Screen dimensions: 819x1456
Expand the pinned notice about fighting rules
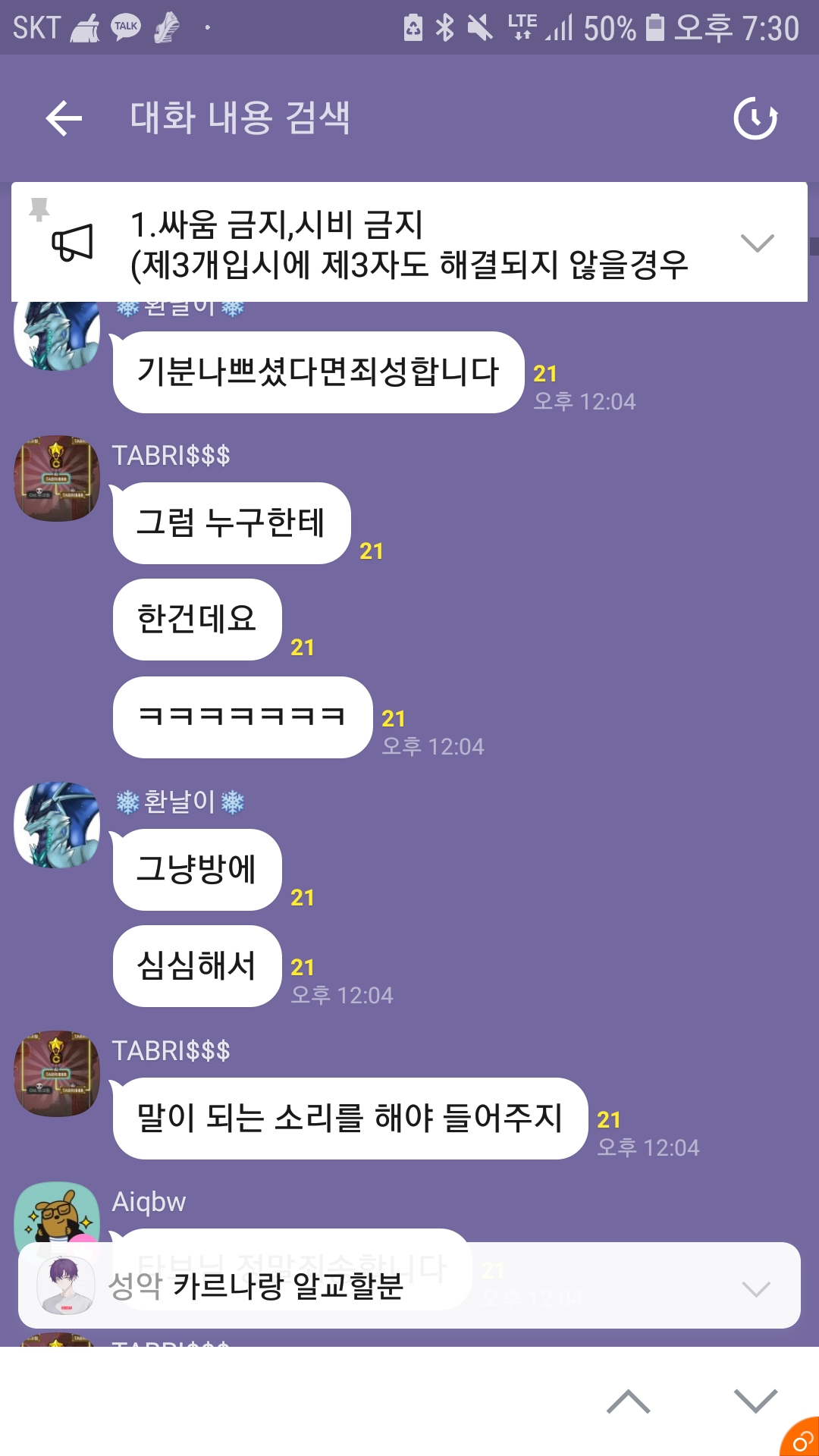click(757, 243)
